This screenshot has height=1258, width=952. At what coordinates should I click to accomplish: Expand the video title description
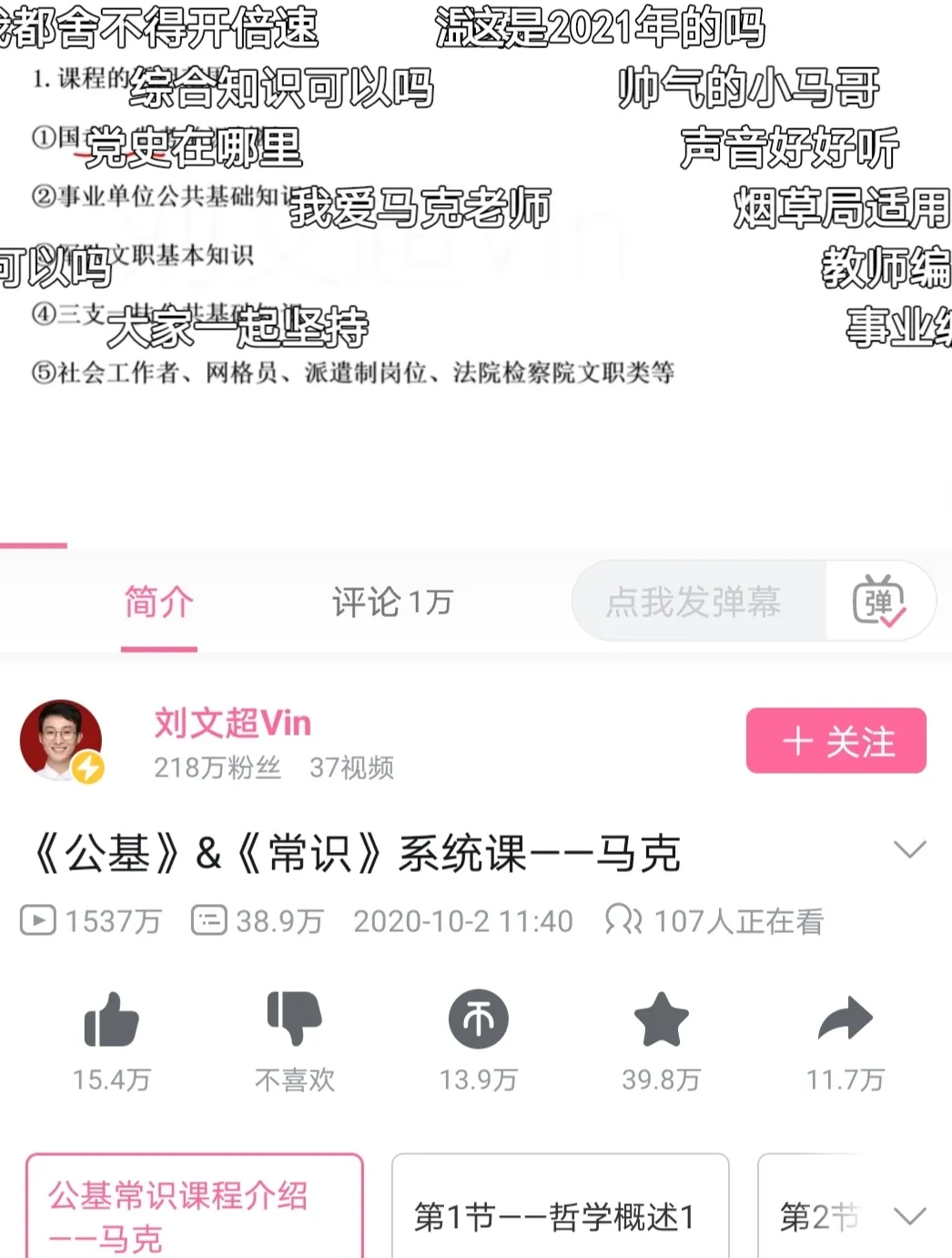point(909,850)
